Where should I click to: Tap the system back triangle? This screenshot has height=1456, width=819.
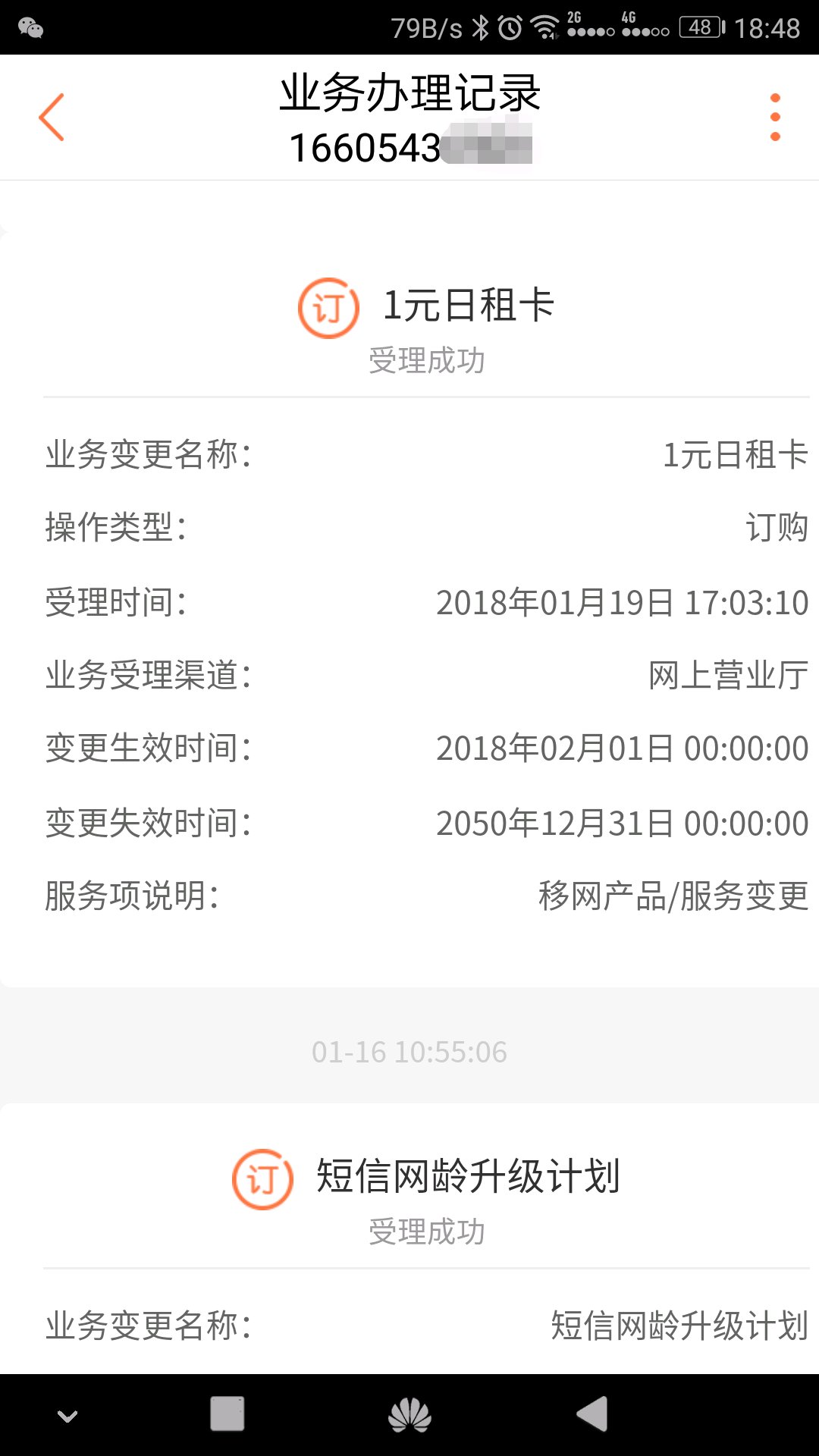pyautogui.click(x=592, y=1414)
